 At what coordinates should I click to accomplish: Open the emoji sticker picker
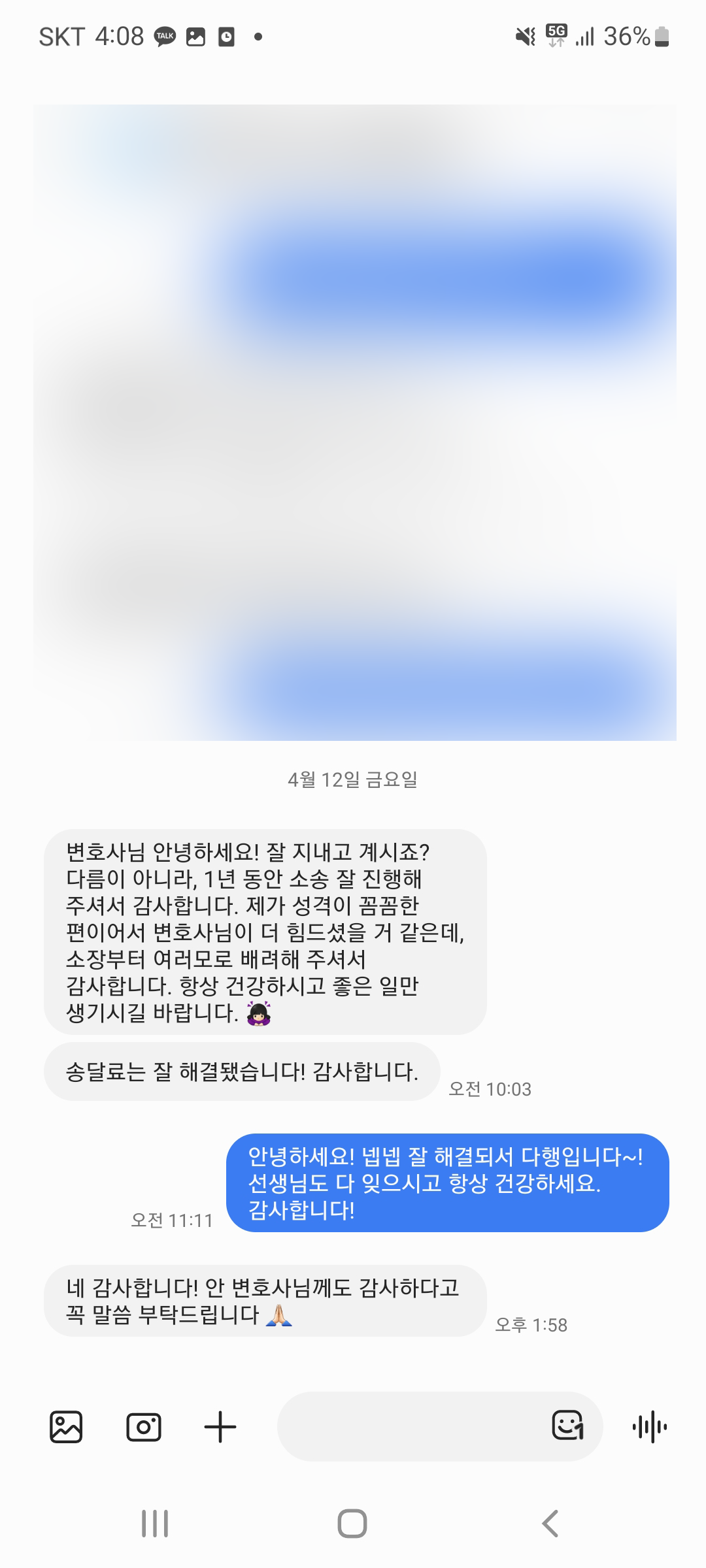567,1426
